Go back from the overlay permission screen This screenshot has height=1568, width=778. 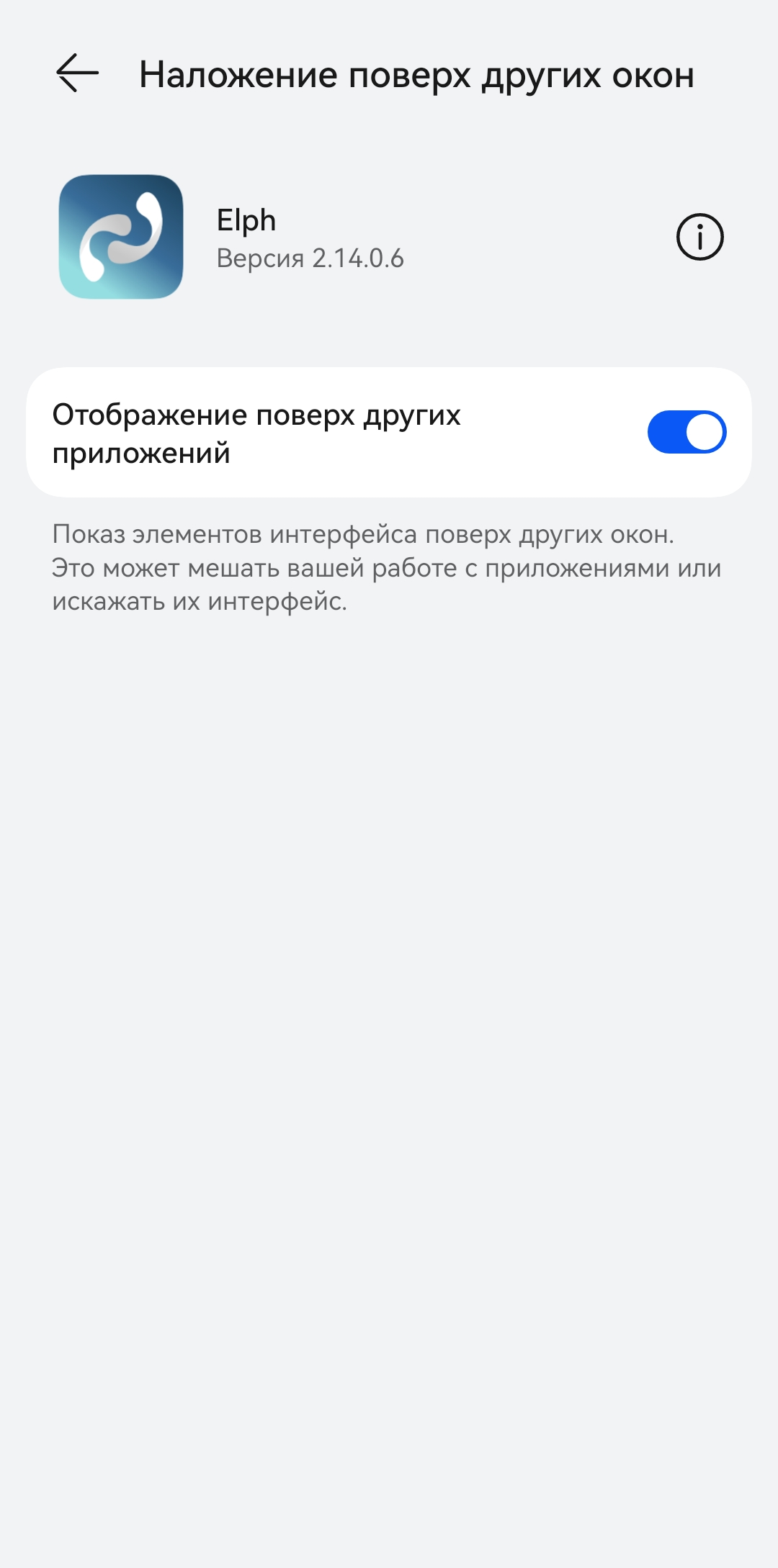point(77,73)
